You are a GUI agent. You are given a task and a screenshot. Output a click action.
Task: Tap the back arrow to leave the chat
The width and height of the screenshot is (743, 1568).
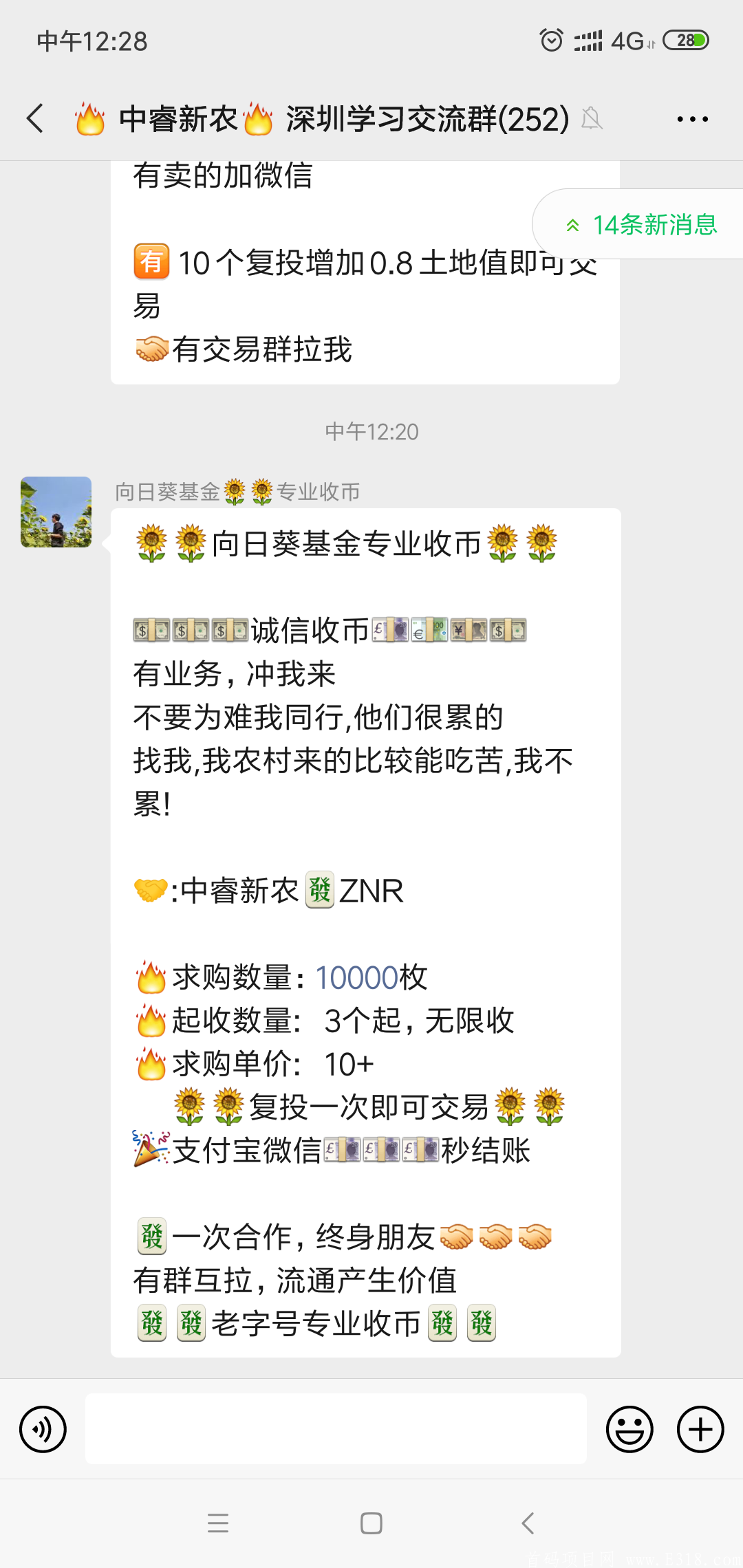coord(36,118)
